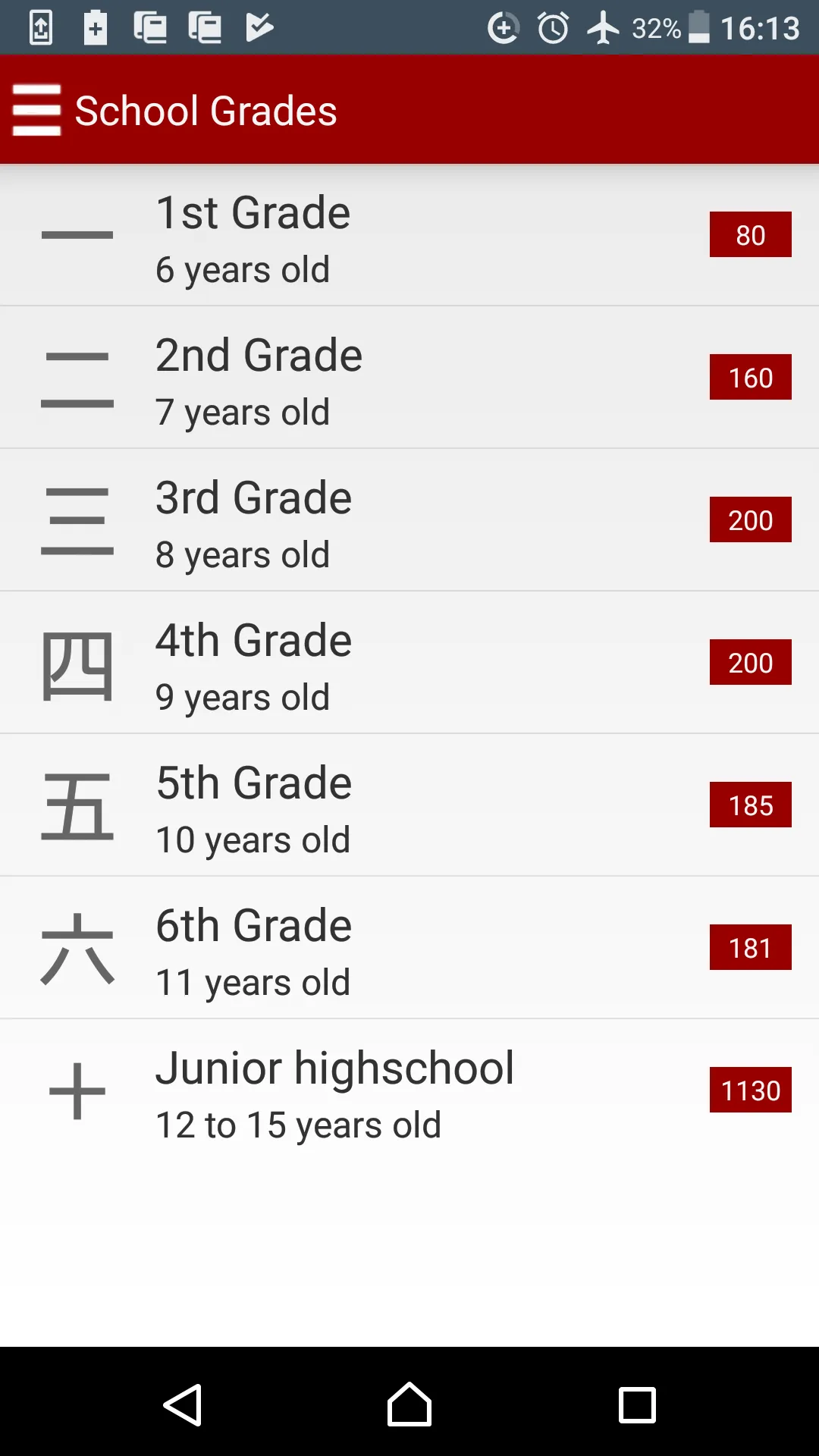The image size is (819, 1456).
Task: Go back using the system back button
Action: (x=183, y=1404)
